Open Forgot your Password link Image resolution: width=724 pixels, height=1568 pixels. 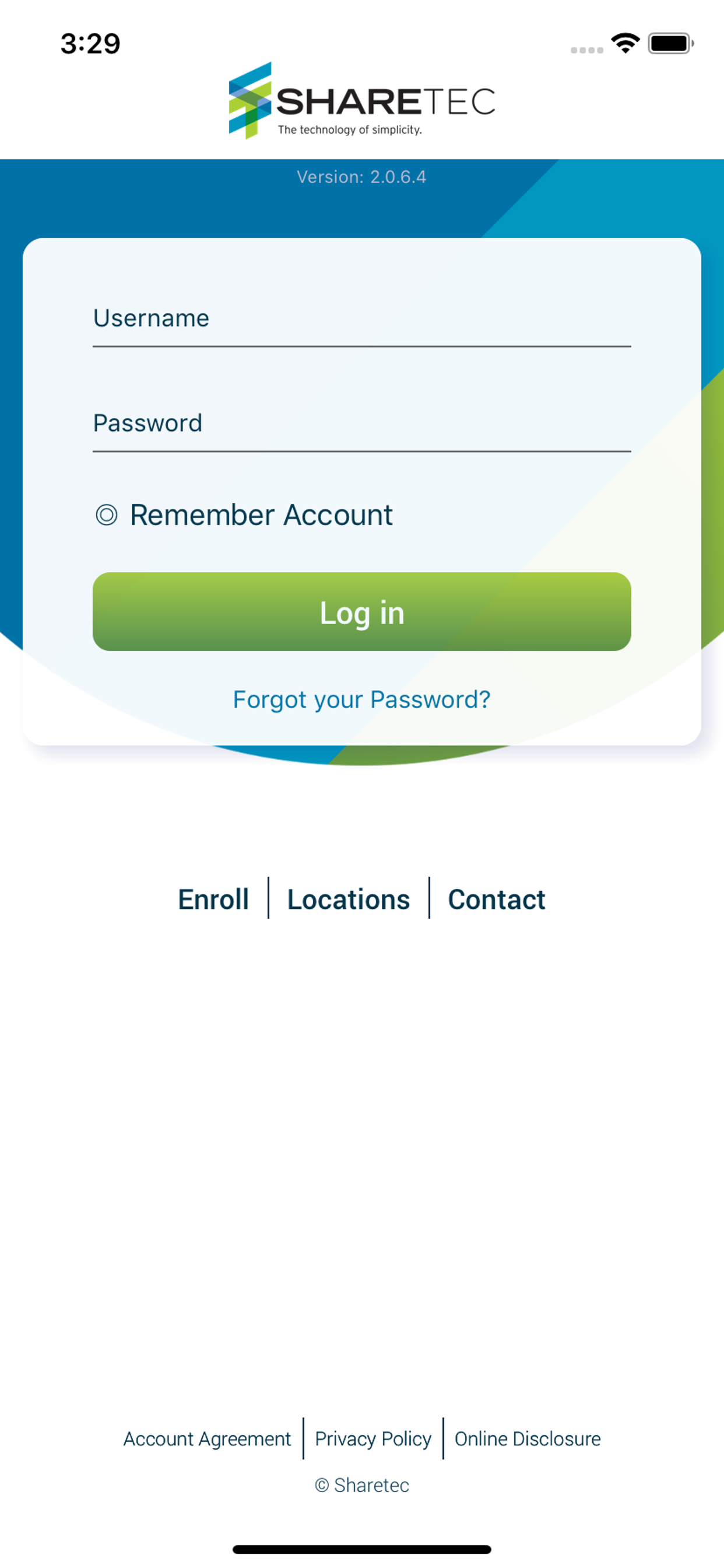(x=361, y=699)
